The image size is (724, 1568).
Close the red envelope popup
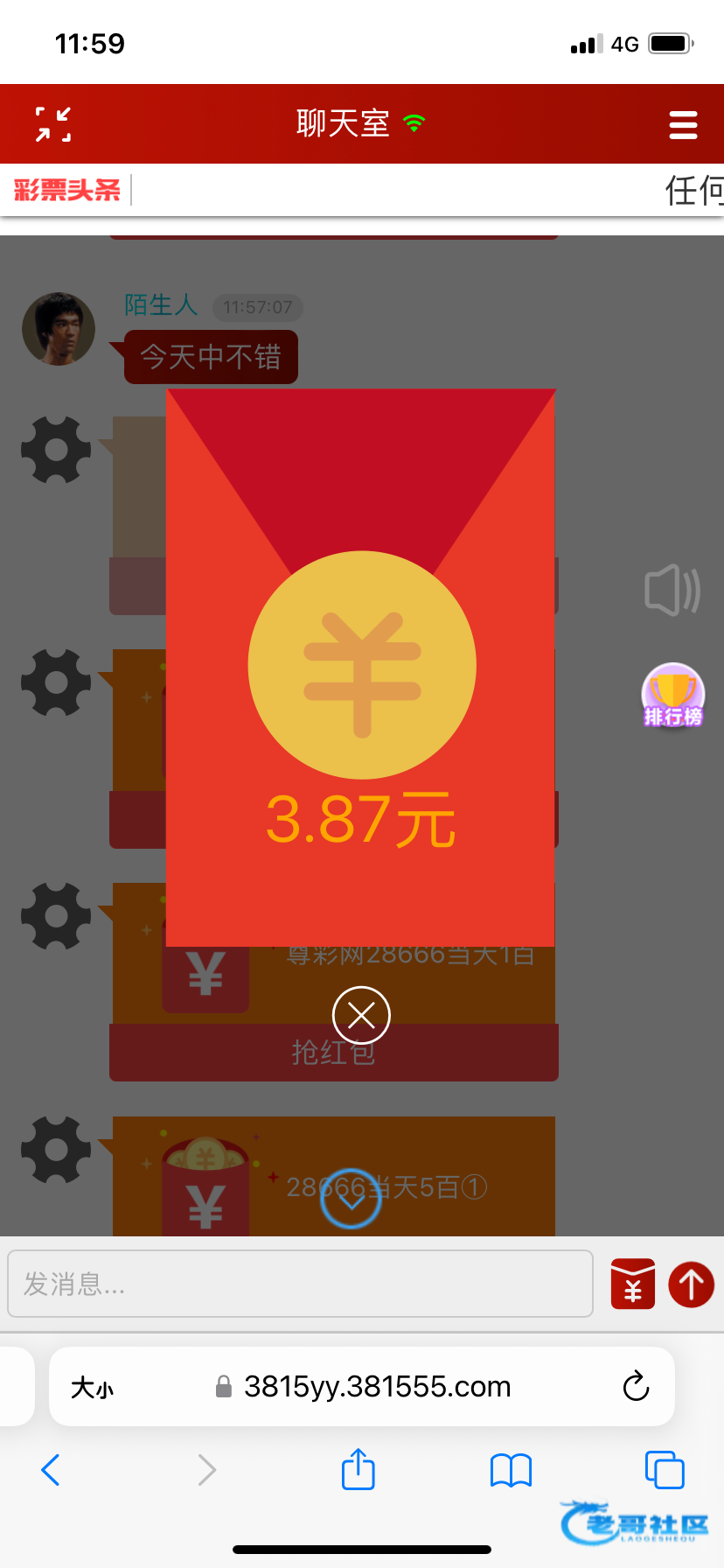click(361, 1015)
